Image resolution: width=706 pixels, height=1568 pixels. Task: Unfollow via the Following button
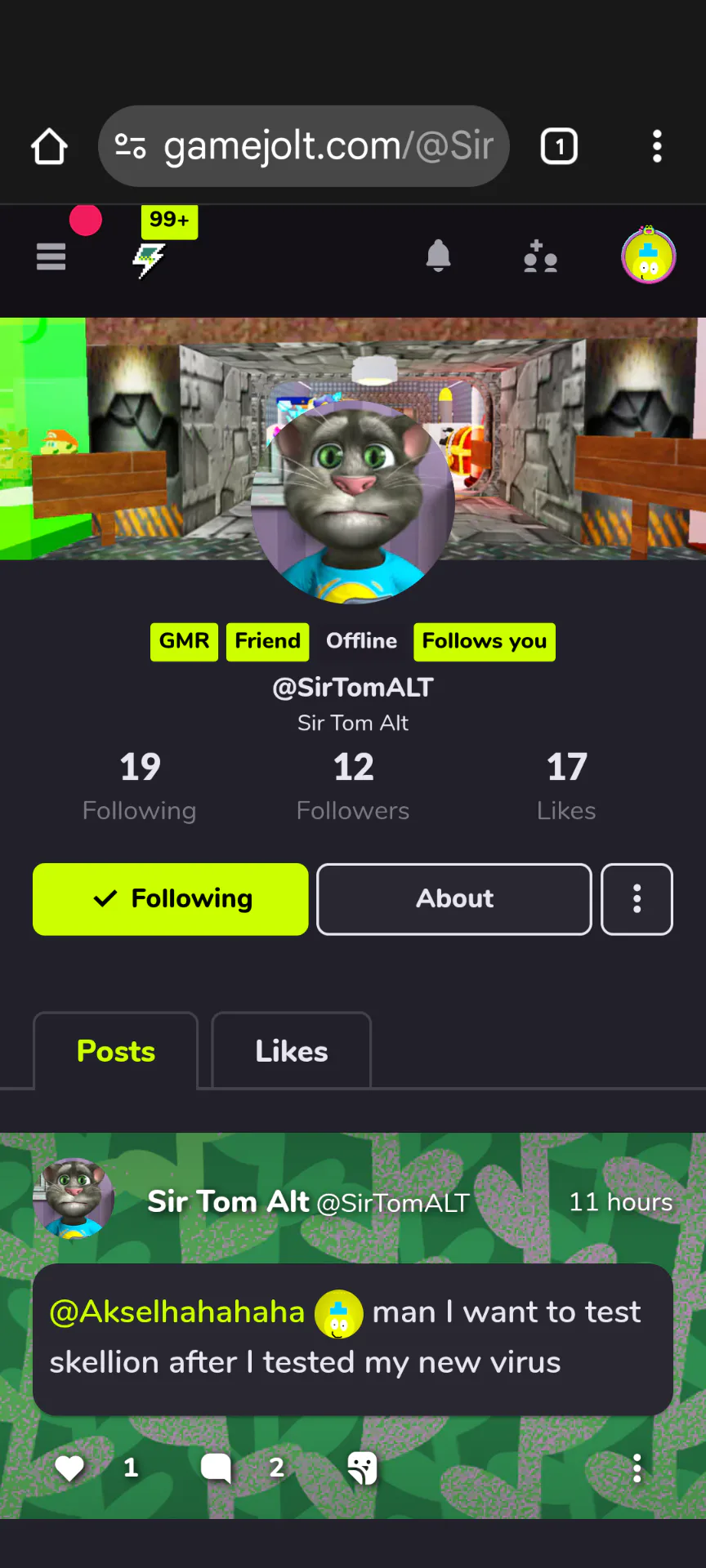tap(171, 899)
